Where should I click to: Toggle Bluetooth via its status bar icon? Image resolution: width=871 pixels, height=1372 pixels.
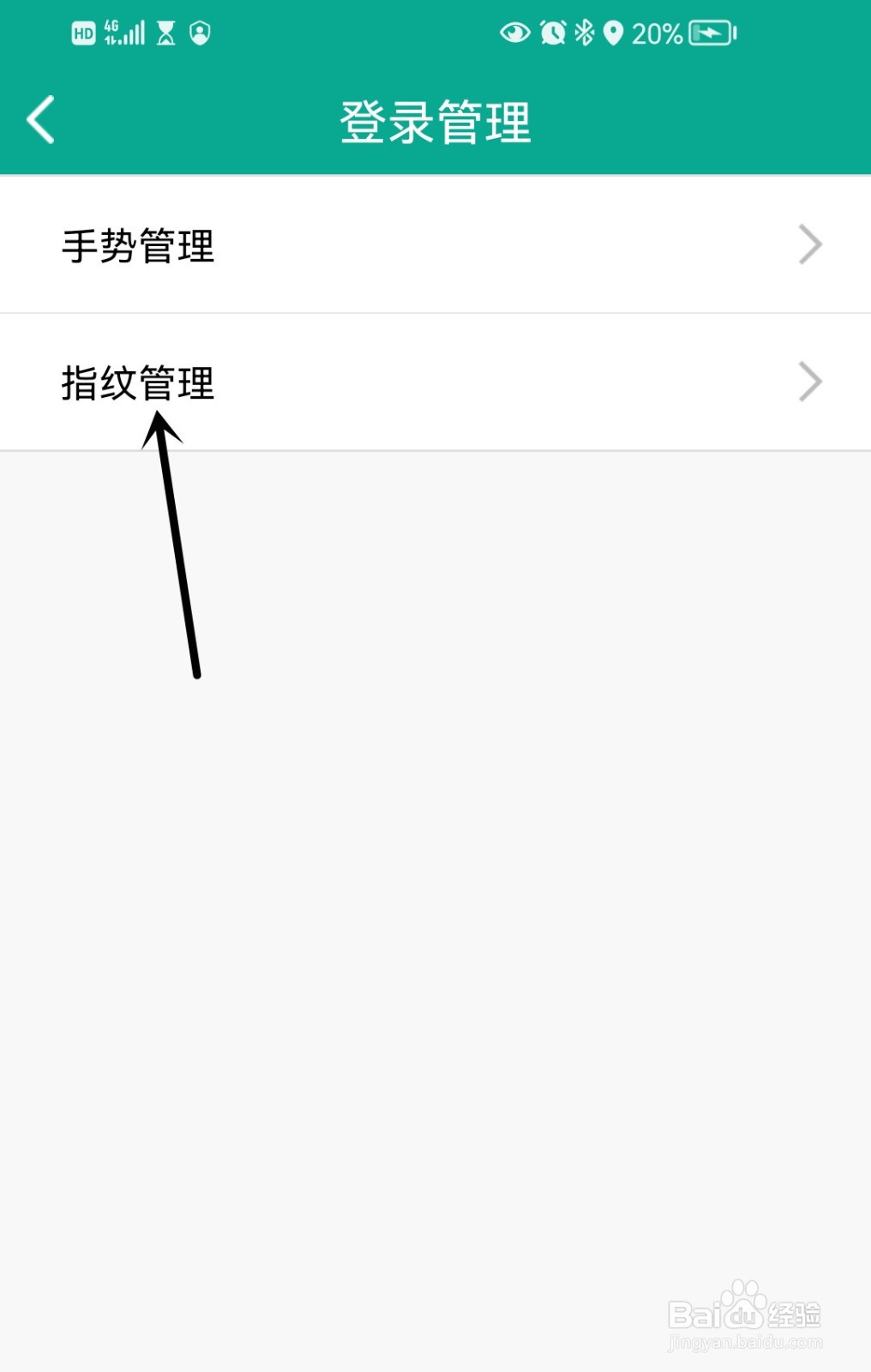coord(584,33)
